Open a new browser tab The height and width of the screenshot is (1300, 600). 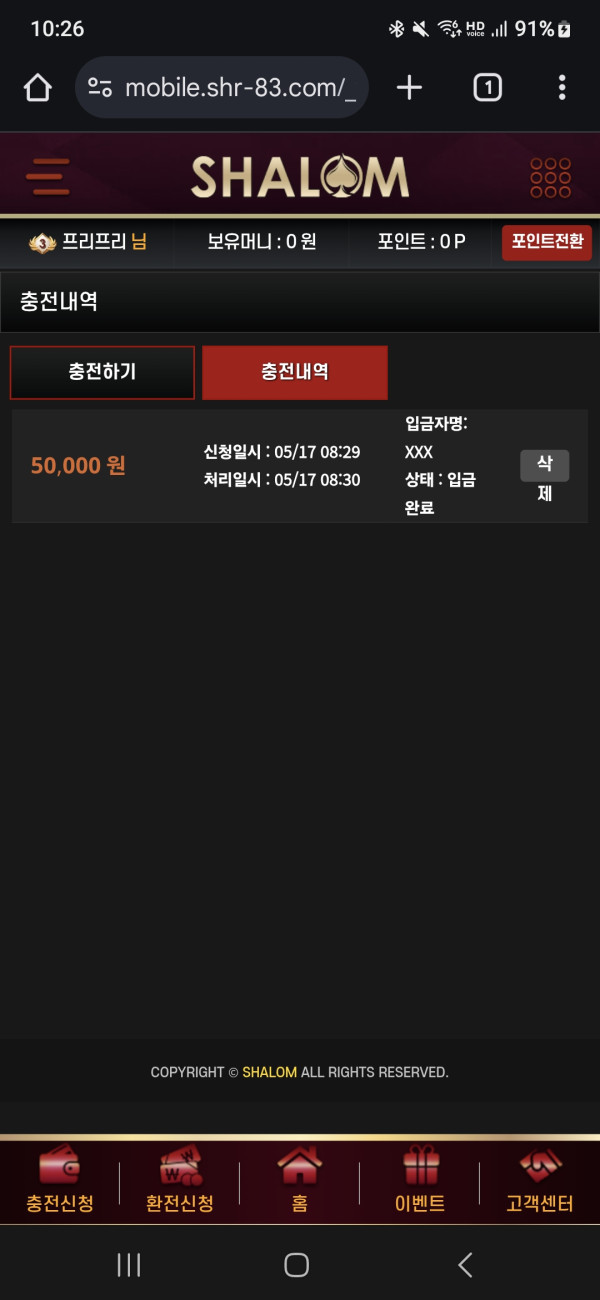click(409, 88)
